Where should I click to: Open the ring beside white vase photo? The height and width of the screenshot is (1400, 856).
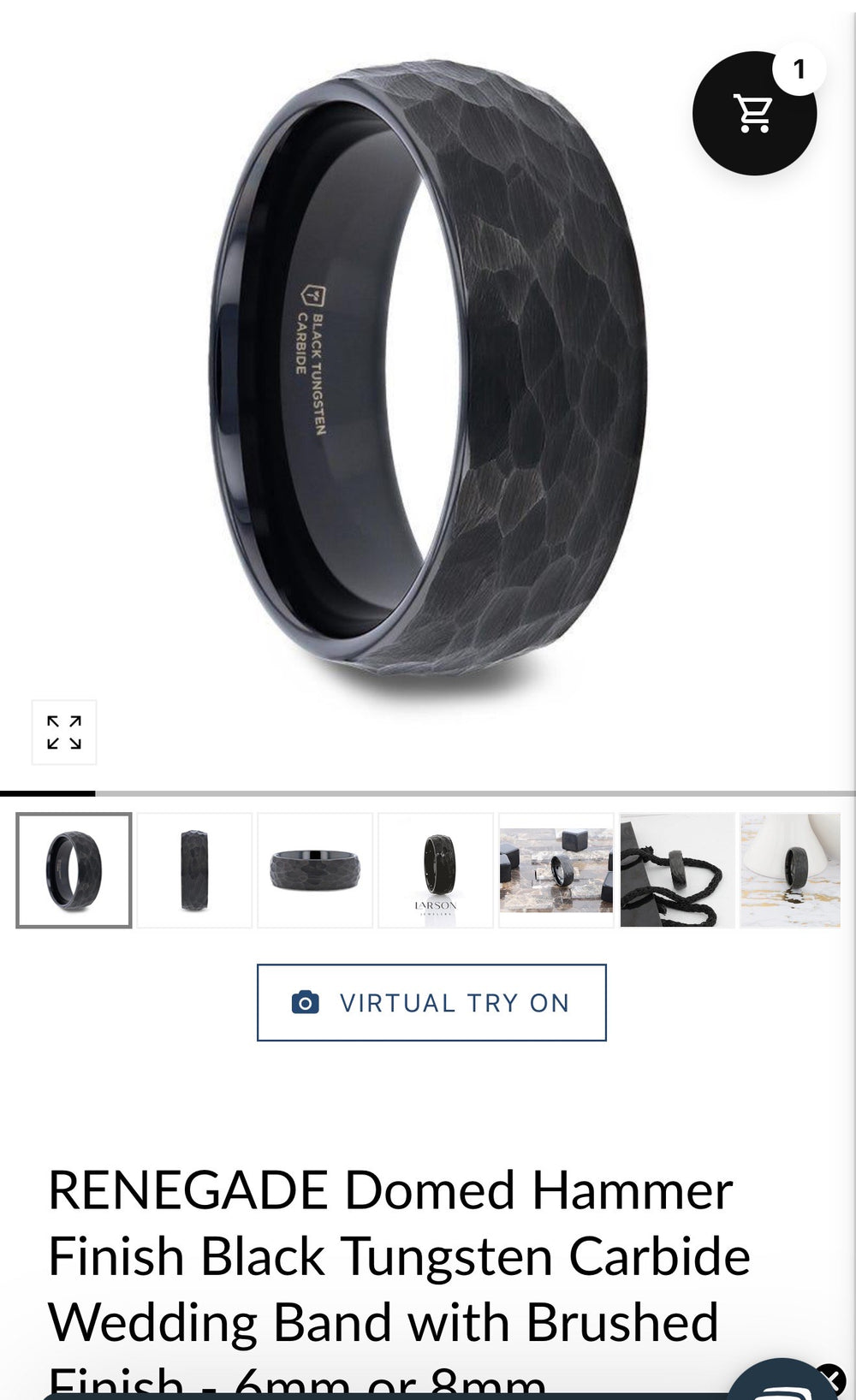click(790, 870)
